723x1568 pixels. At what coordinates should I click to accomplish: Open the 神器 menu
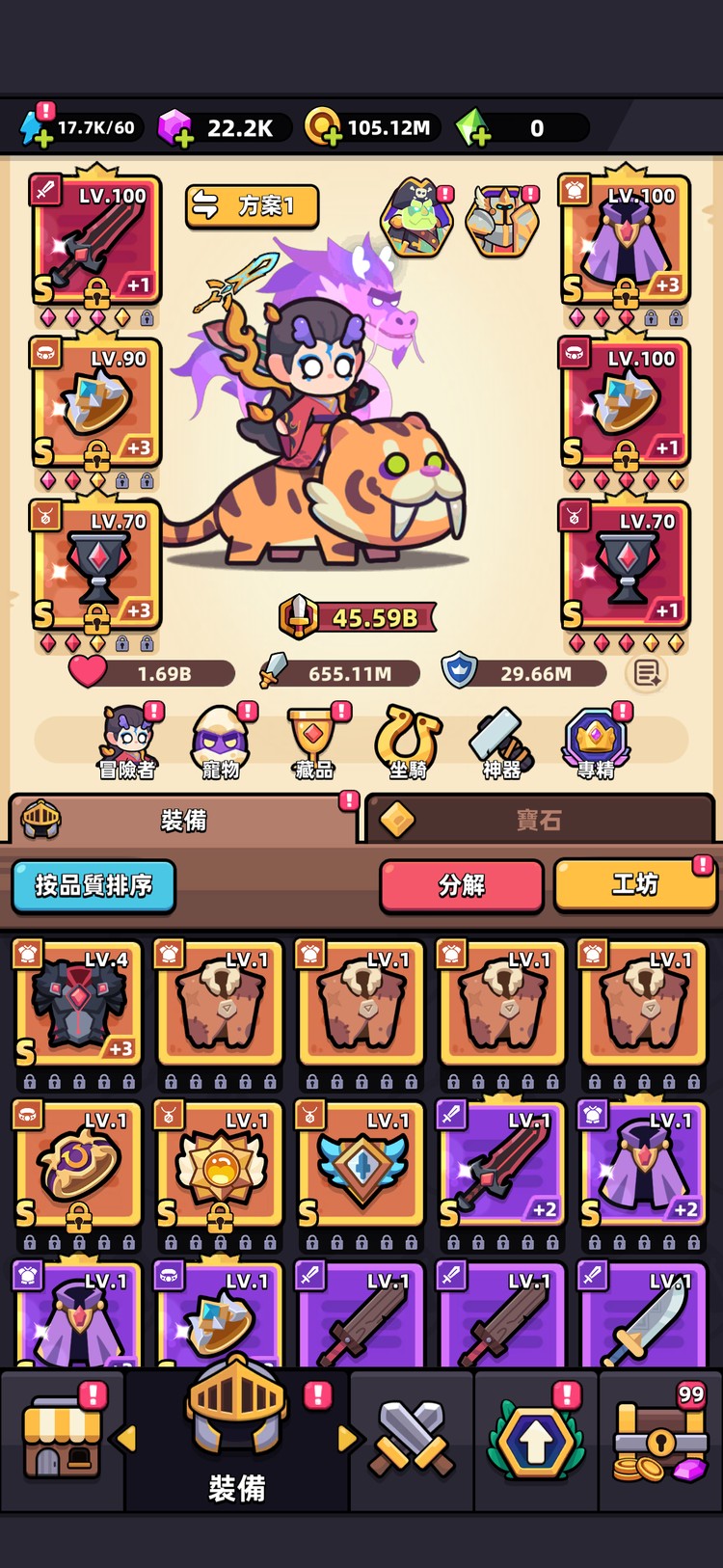[x=501, y=742]
